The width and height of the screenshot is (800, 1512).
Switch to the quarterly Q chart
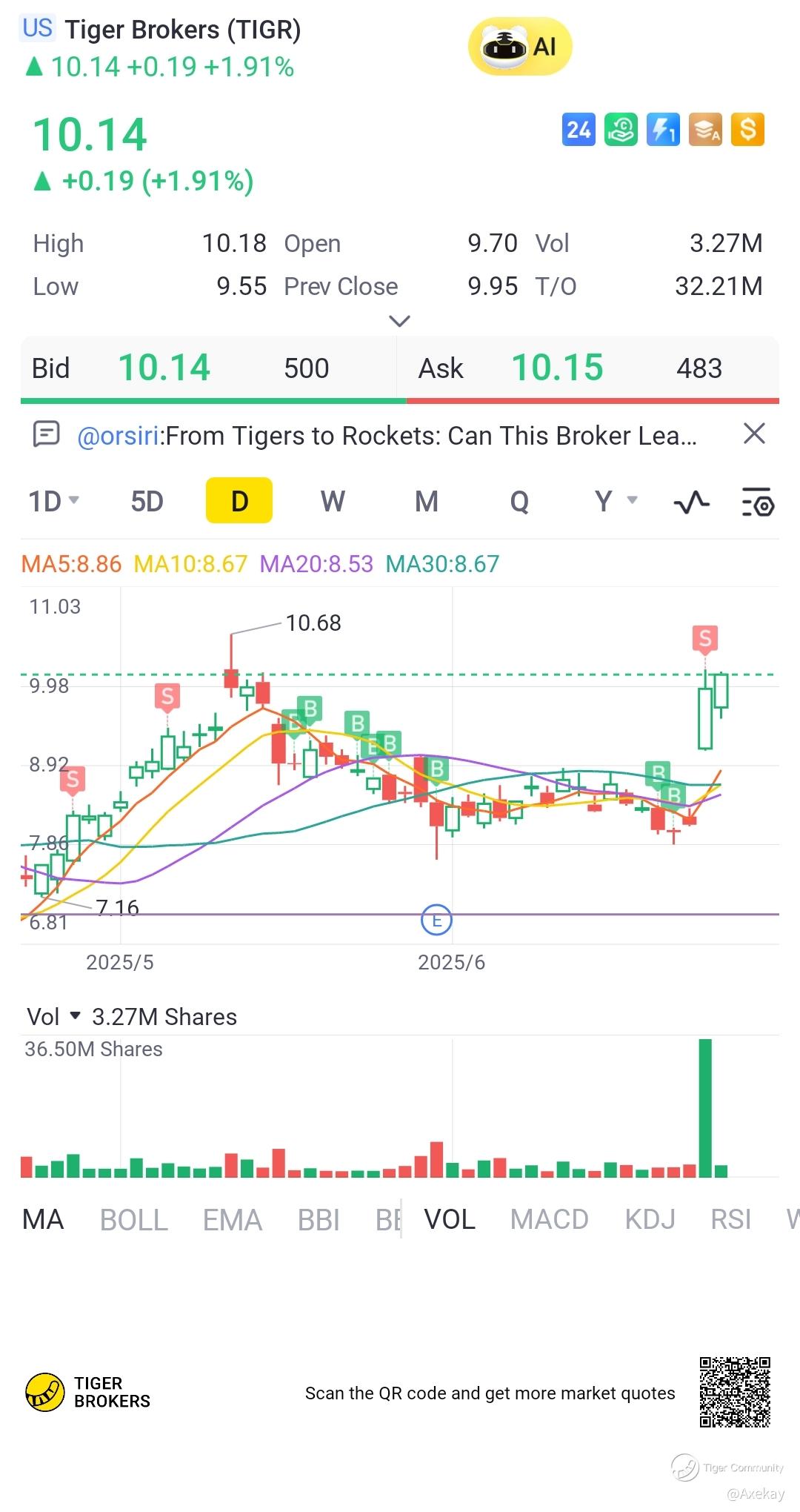click(x=519, y=502)
